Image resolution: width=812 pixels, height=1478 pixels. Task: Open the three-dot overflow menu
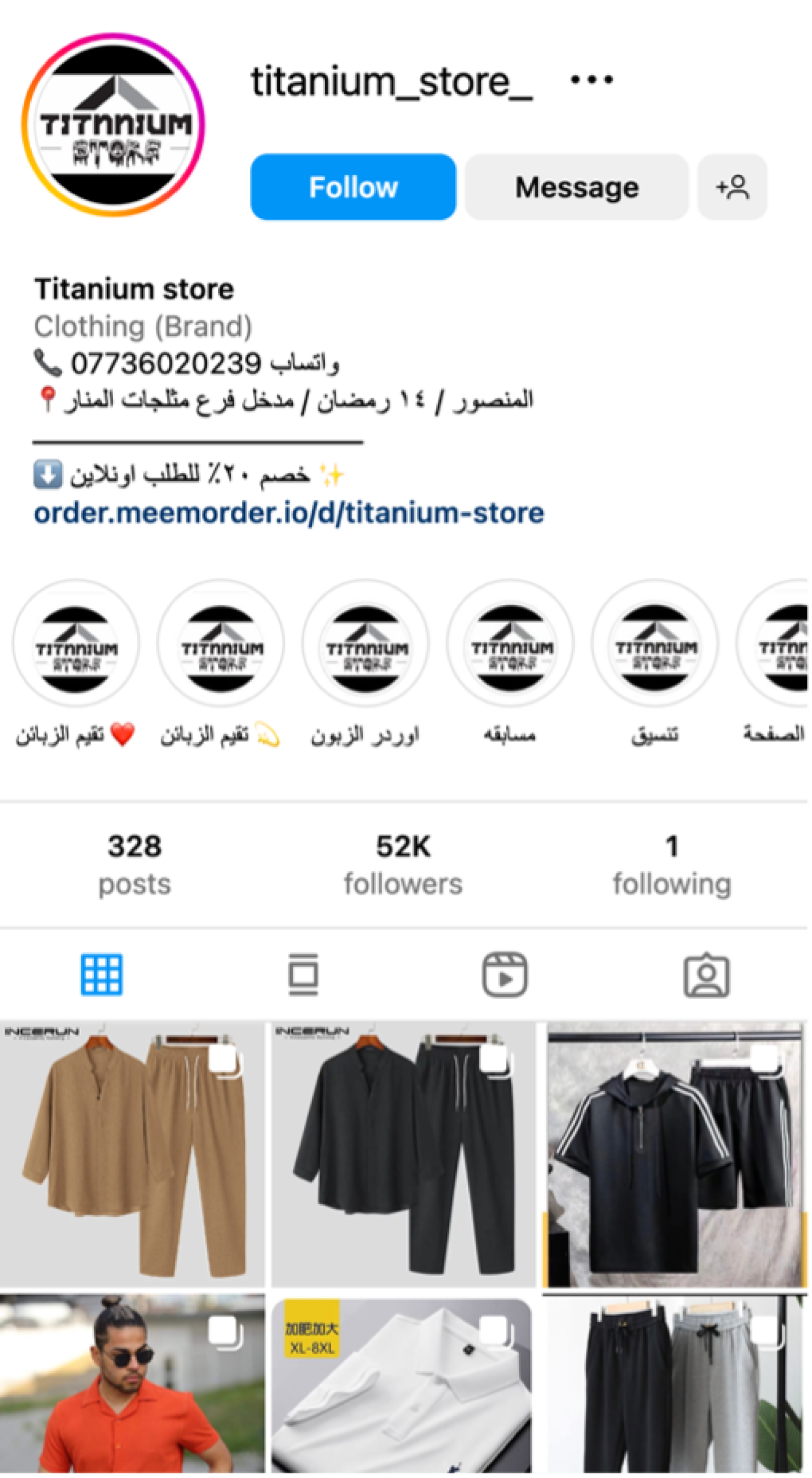click(x=592, y=79)
